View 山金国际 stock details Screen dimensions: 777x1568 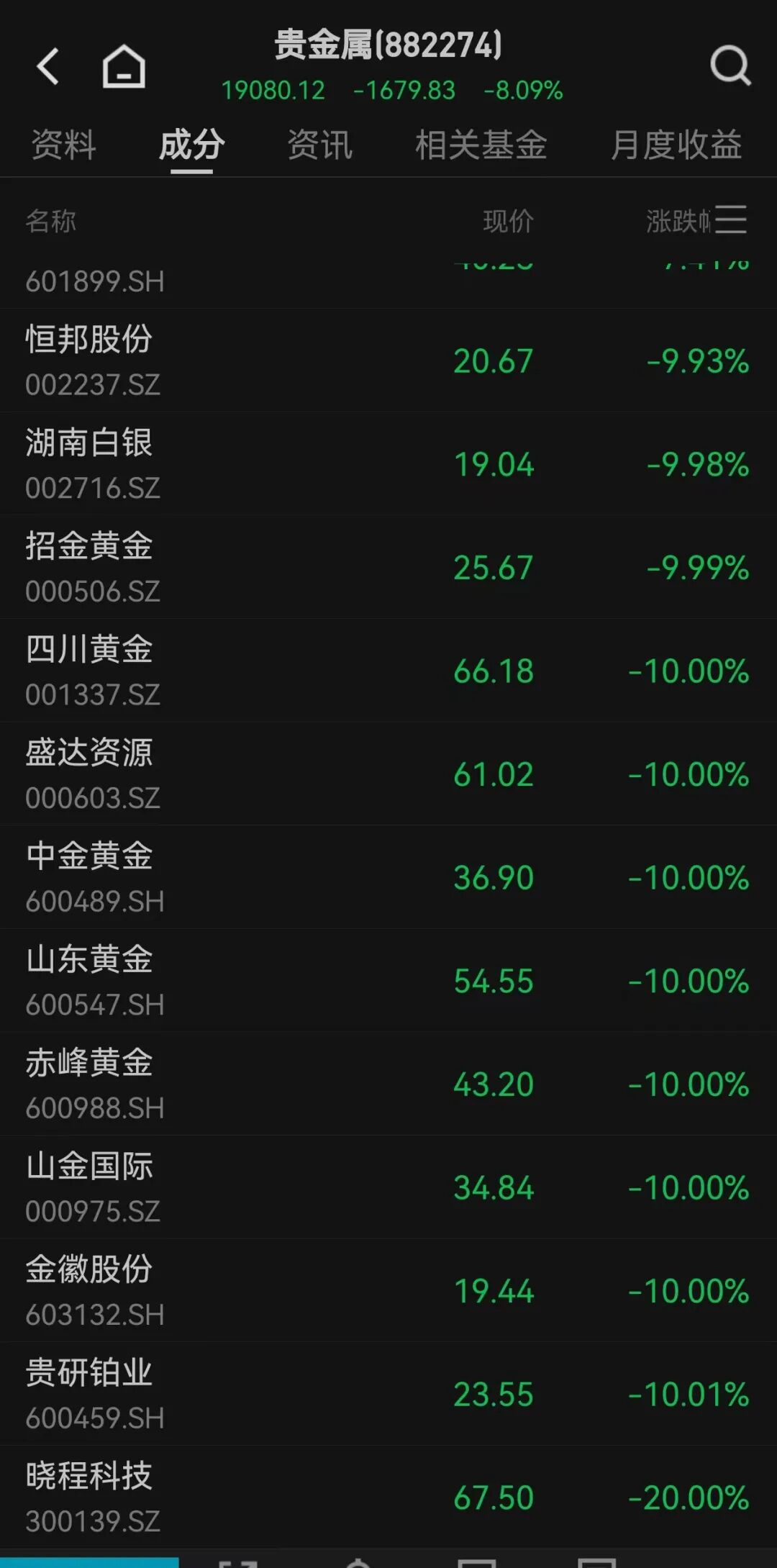pos(388,1187)
